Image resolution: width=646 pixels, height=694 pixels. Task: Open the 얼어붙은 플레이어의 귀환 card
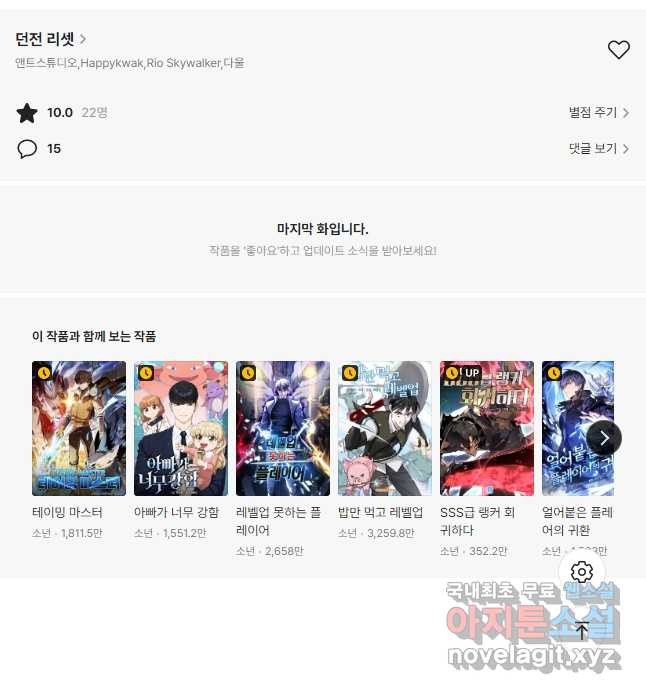pyautogui.click(x=570, y=429)
